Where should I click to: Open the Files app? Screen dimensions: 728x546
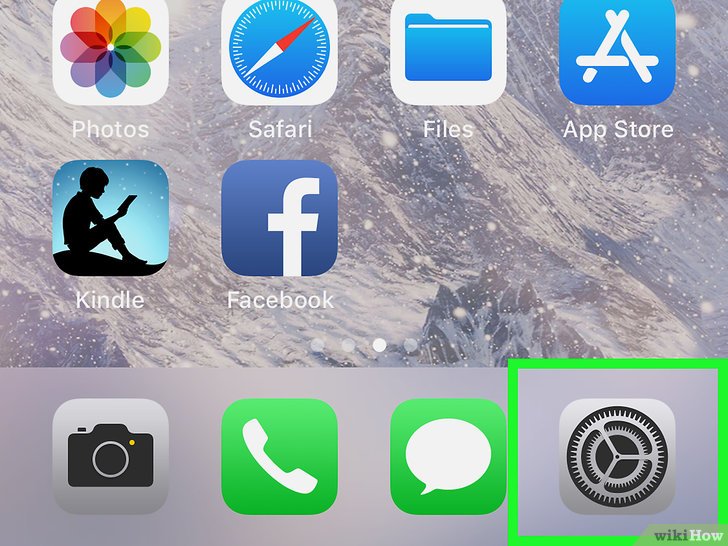[448, 50]
